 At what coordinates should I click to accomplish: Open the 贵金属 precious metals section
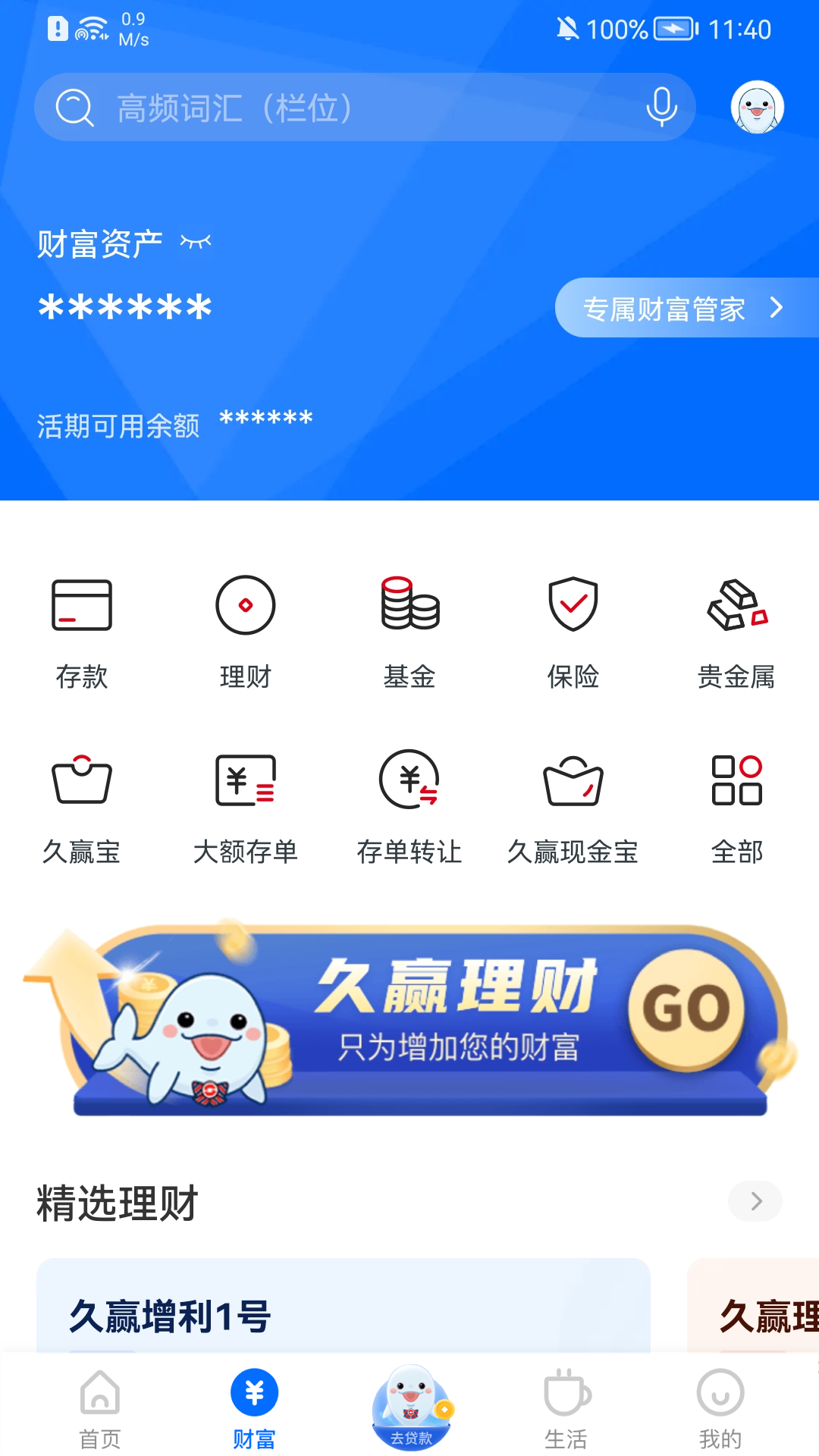(x=737, y=631)
